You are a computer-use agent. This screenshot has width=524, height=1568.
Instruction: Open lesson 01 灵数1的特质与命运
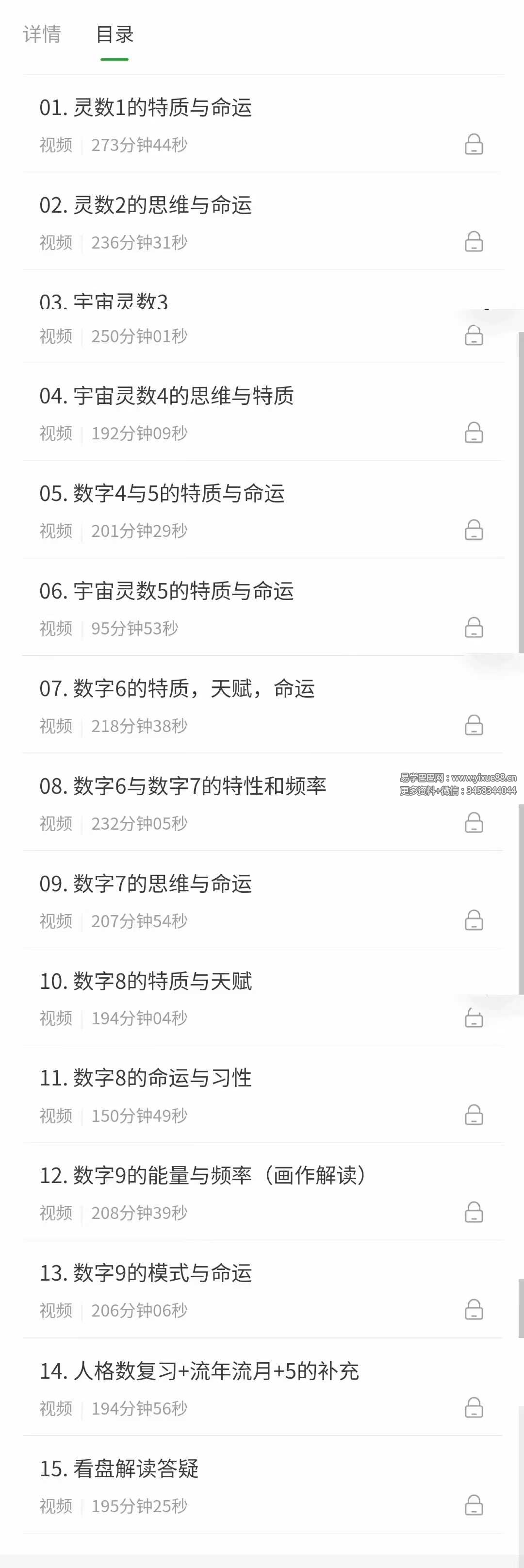click(146, 108)
